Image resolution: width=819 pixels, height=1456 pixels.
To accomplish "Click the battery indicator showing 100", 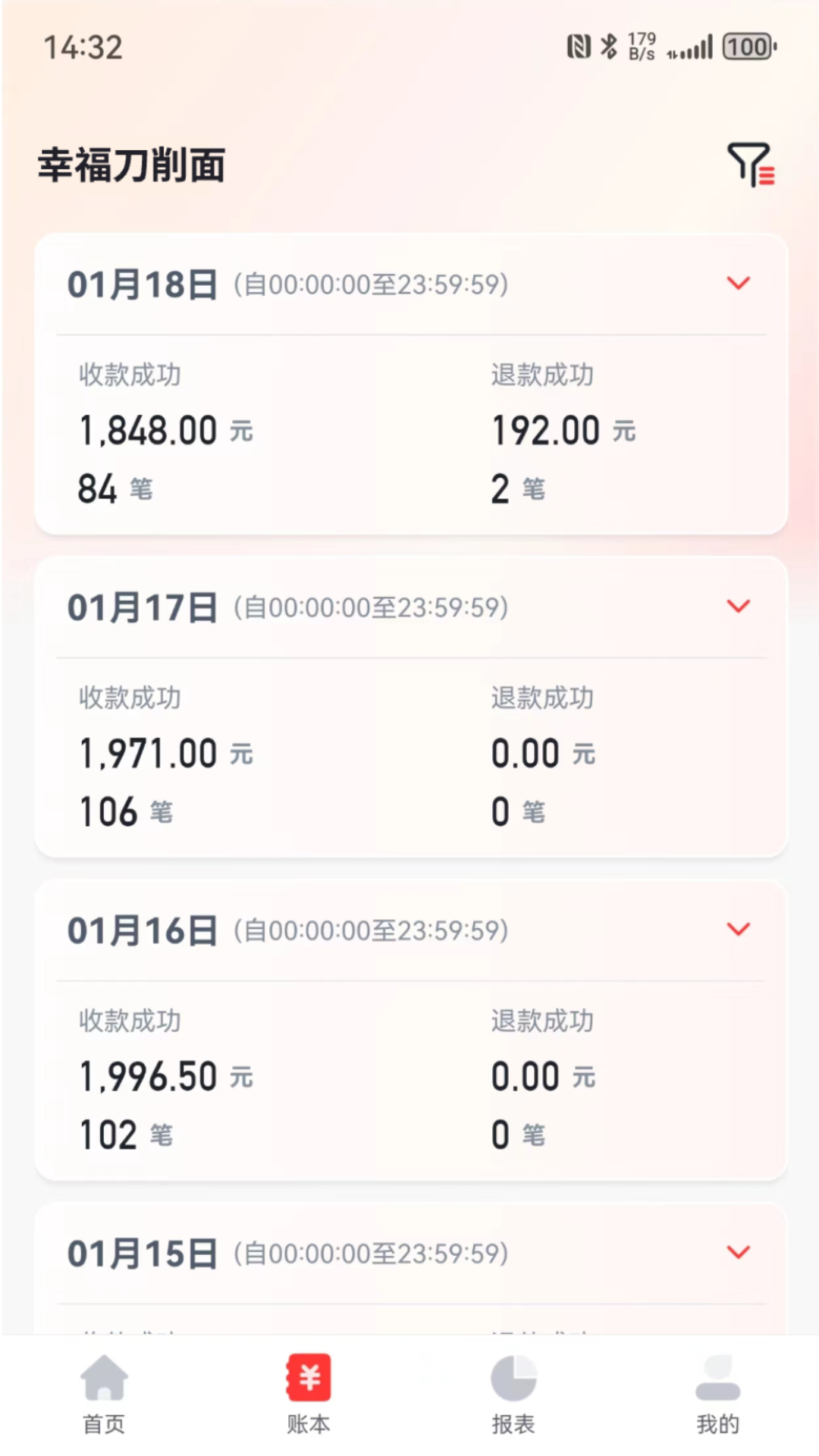I will point(747,45).
